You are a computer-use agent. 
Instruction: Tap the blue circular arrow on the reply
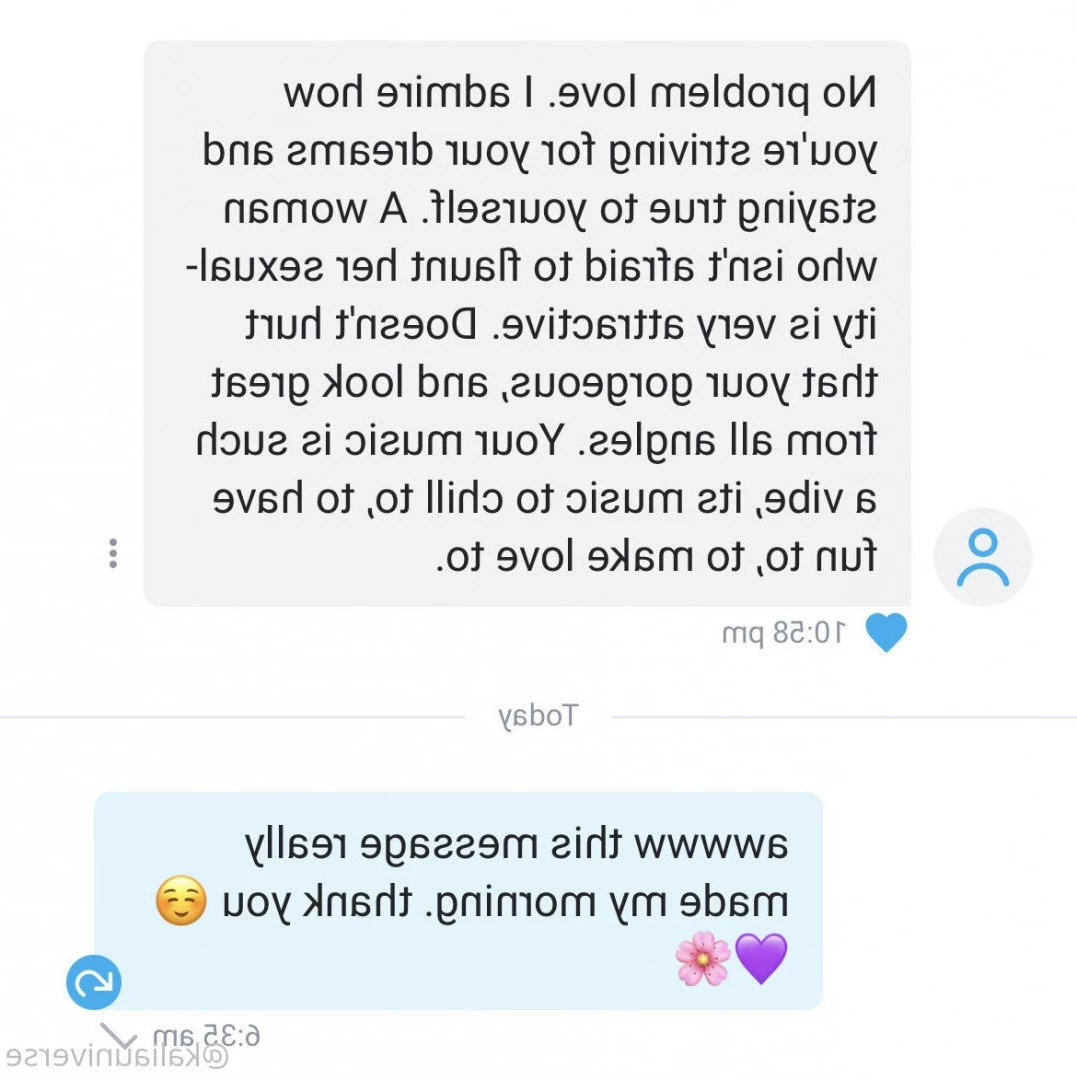[94, 982]
